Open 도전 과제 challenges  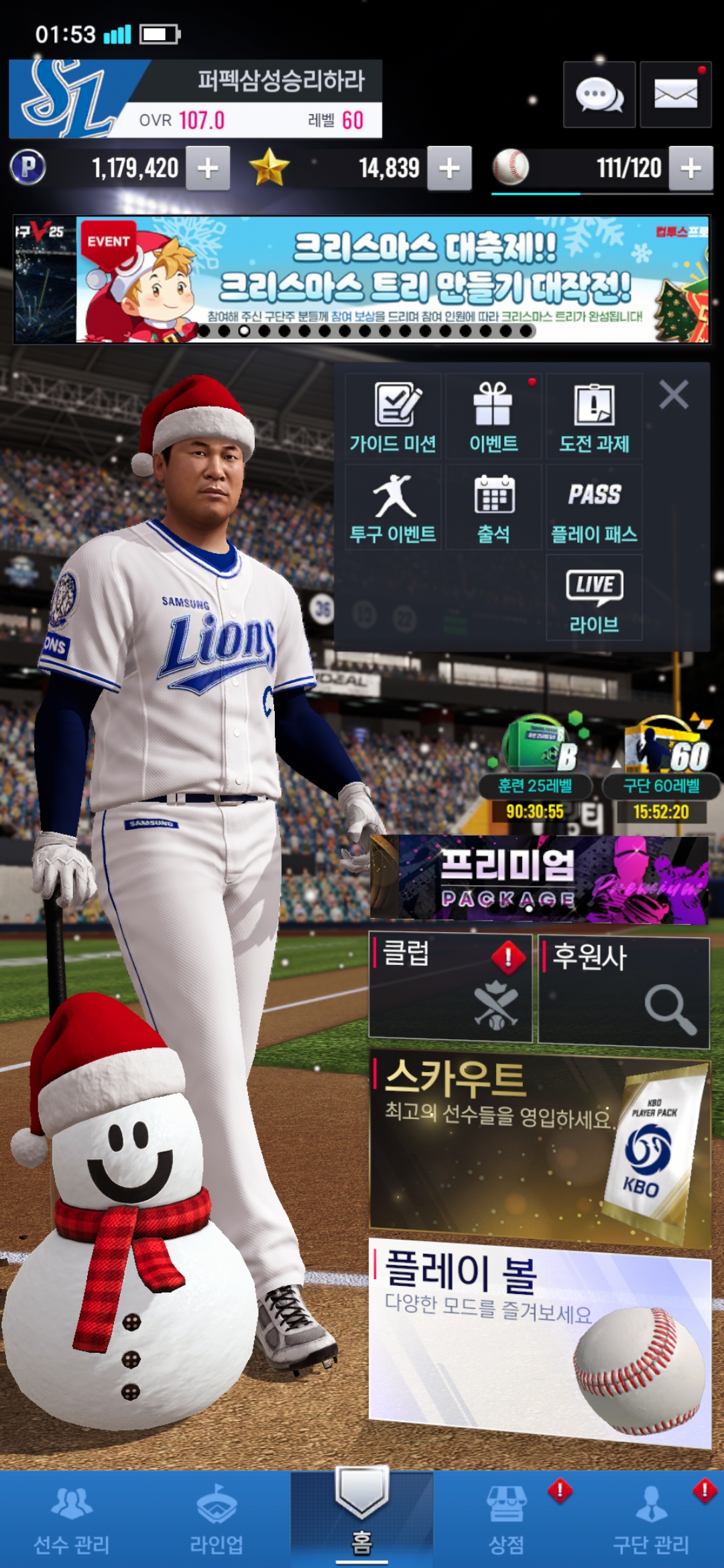[594, 417]
